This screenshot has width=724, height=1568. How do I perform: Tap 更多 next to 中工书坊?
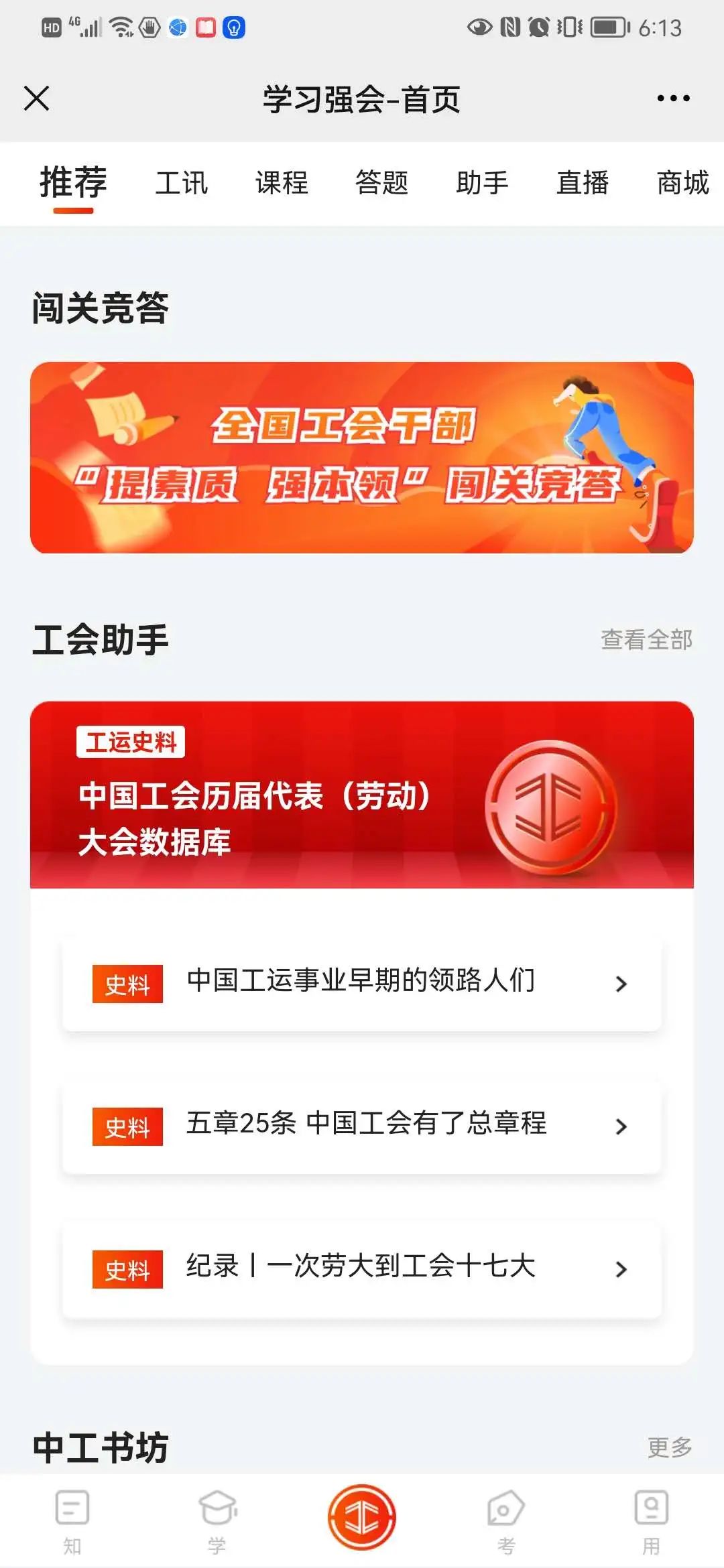pyautogui.click(x=670, y=1447)
